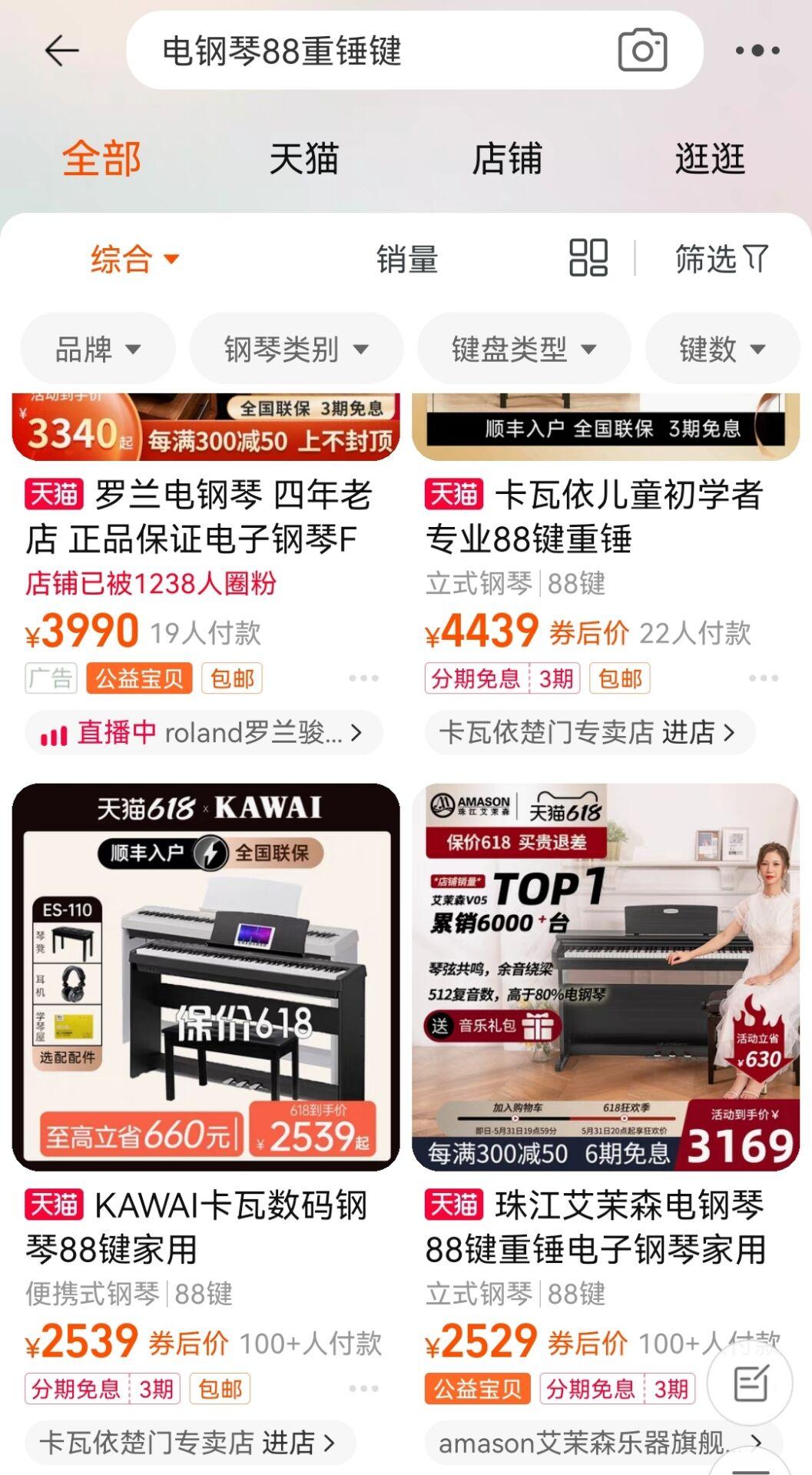
Task: Expand the 品牌 brand filter
Action: click(x=97, y=347)
